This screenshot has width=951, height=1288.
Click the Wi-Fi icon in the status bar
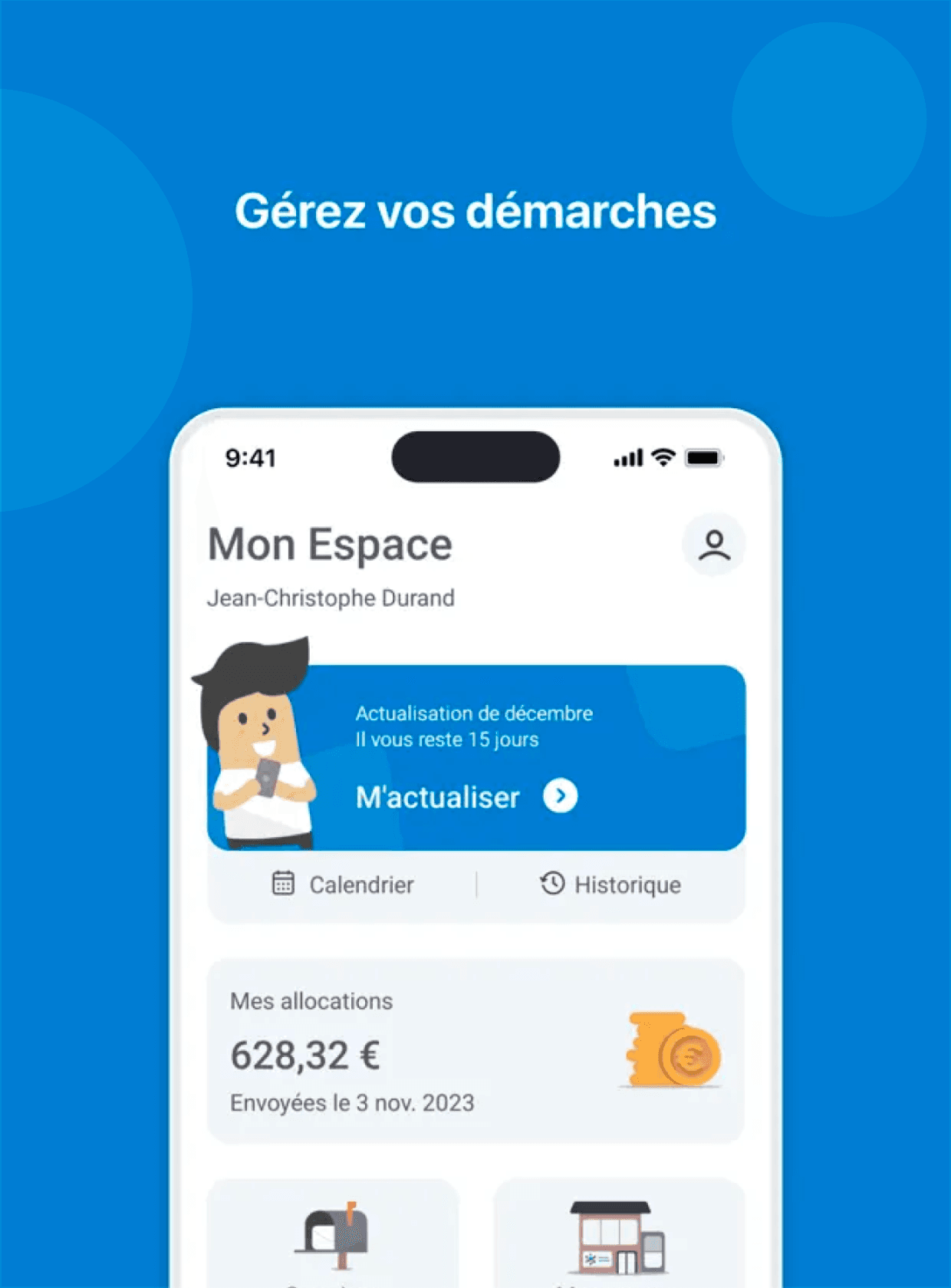coord(661,456)
